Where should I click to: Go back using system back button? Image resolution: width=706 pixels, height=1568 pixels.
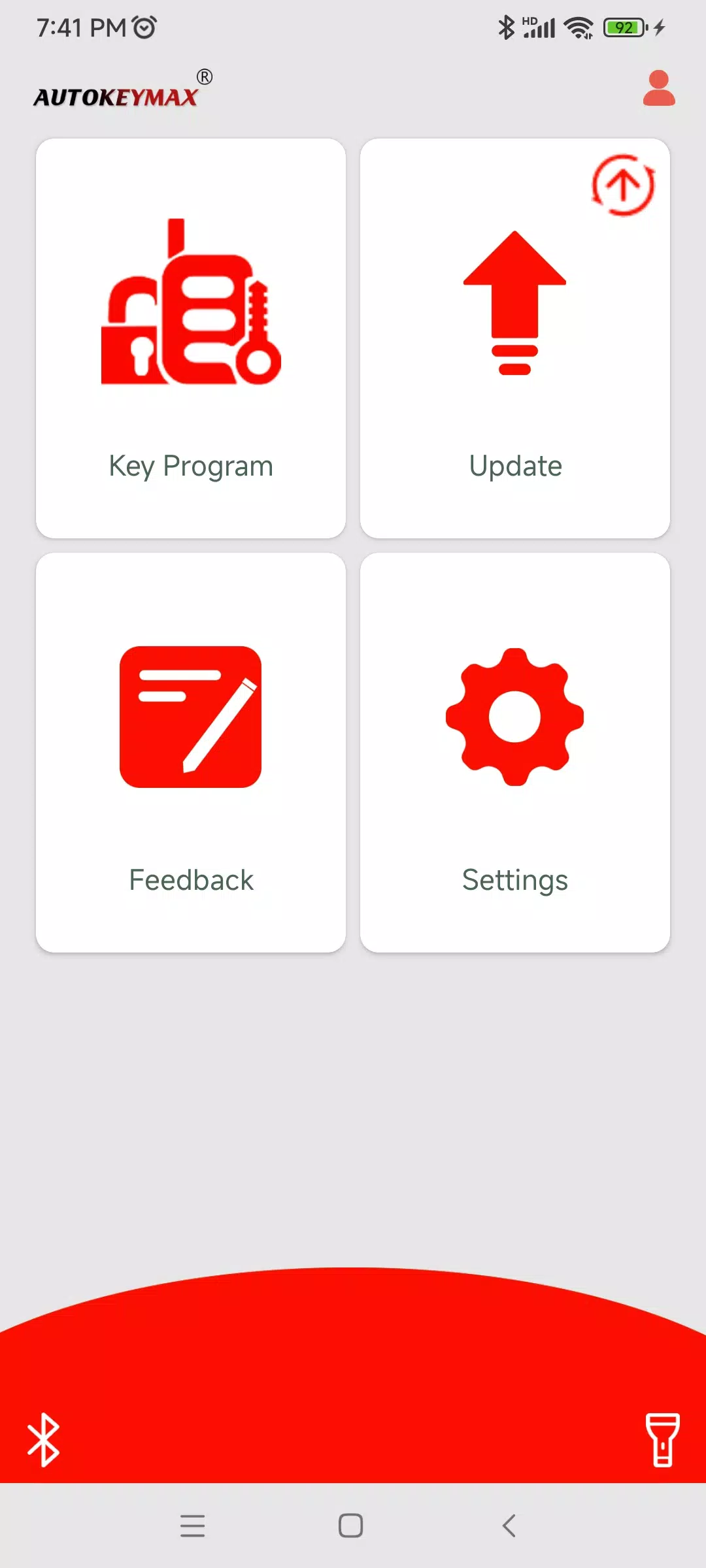[x=509, y=1526]
